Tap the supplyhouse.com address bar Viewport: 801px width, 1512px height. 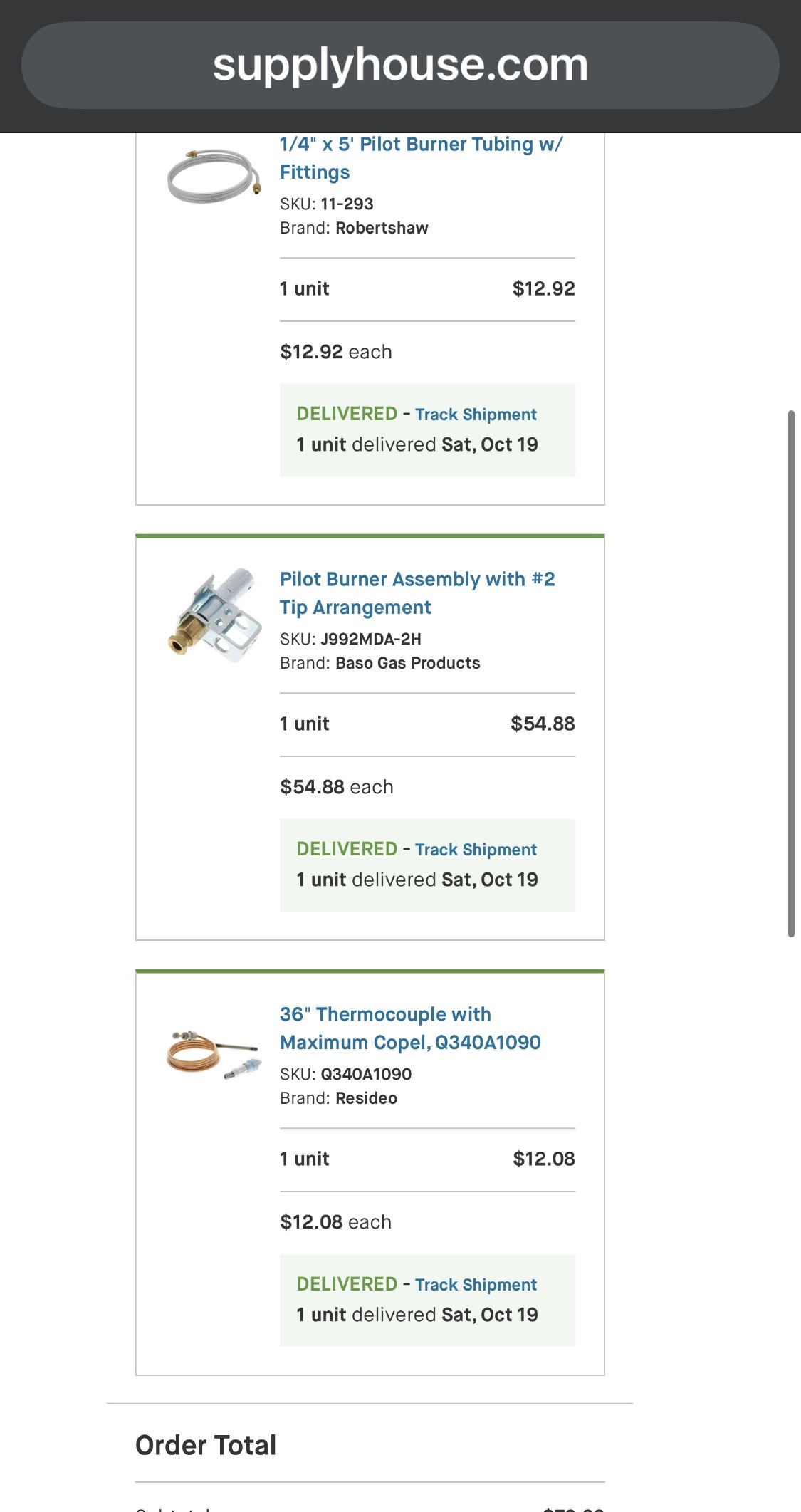(400, 66)
